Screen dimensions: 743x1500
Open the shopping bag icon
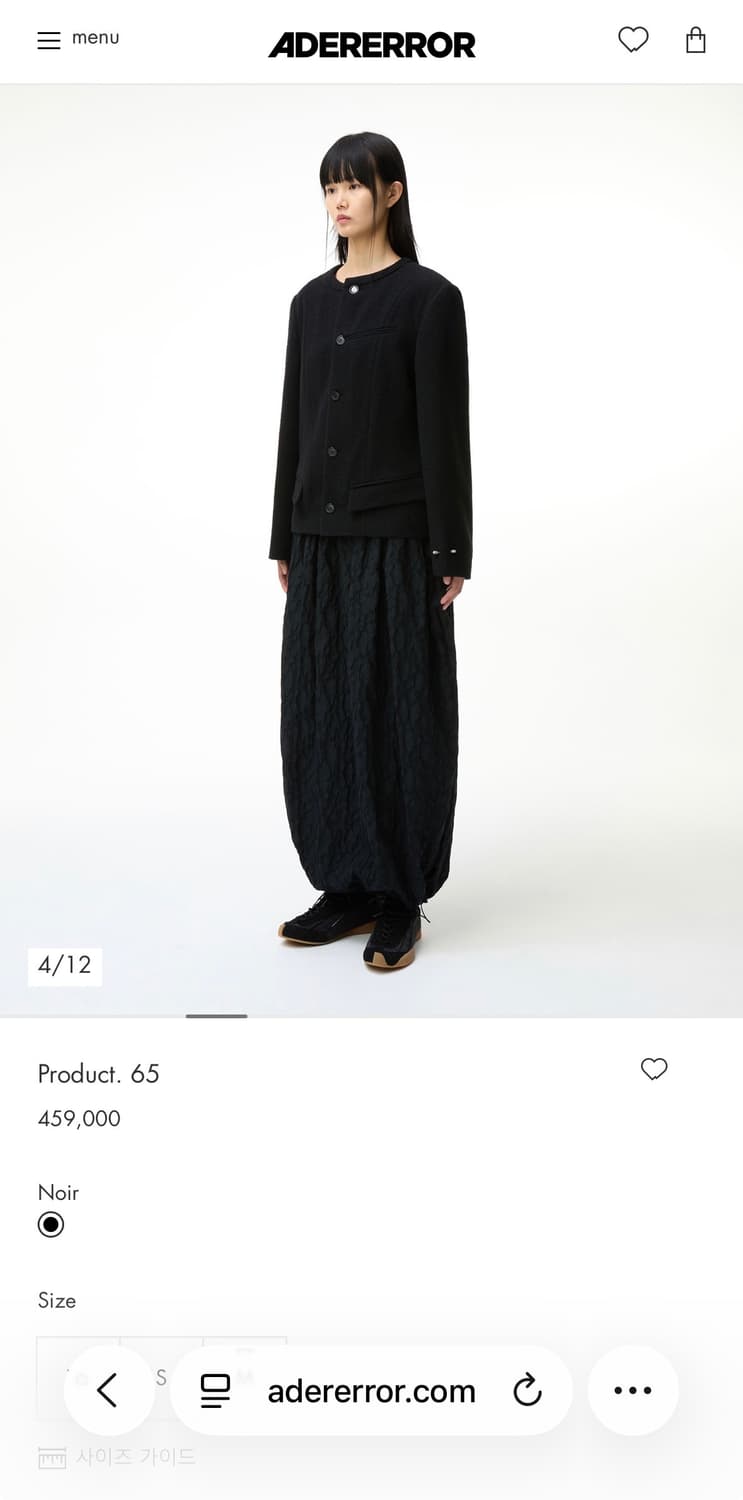coord(696,41)
